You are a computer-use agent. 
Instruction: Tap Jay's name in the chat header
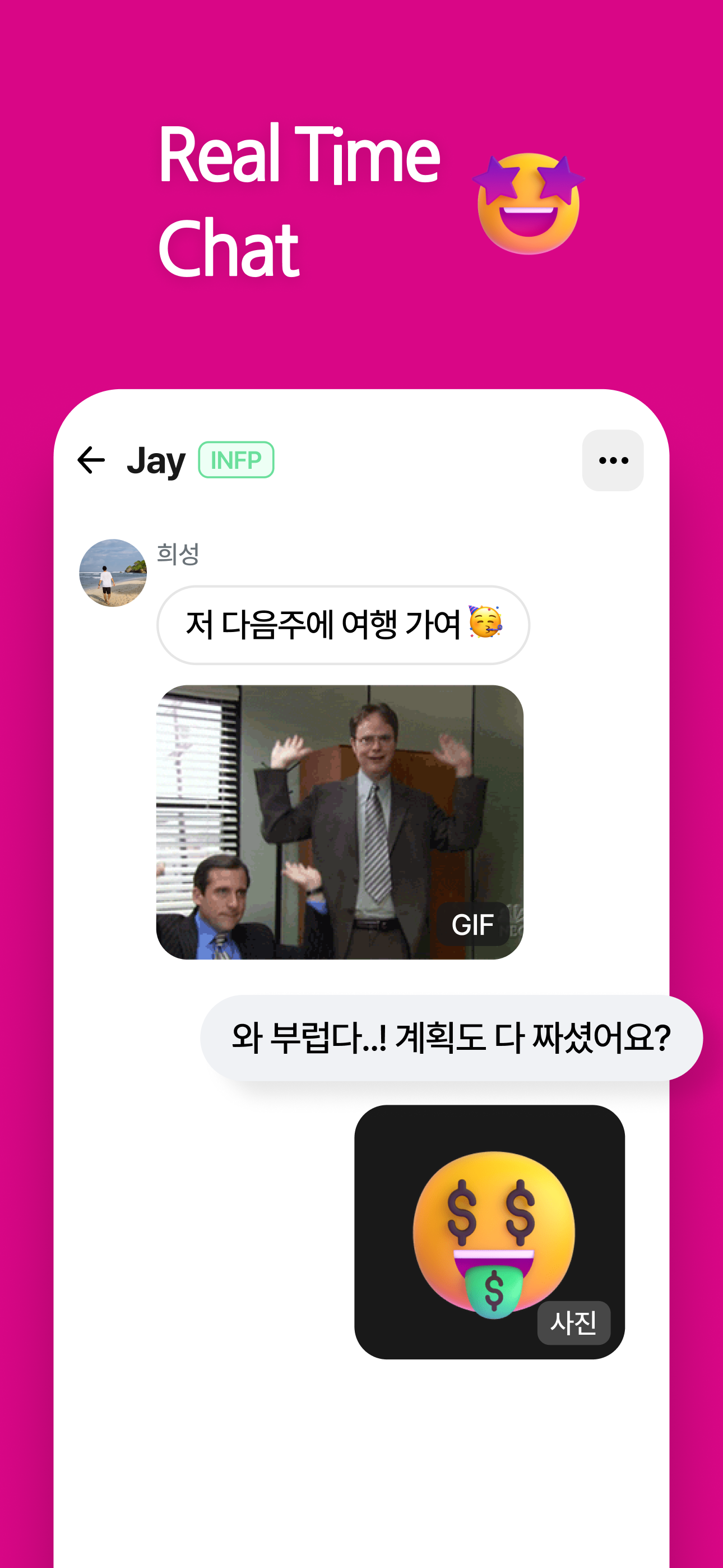pyautogui.click(x=158, y=461)
